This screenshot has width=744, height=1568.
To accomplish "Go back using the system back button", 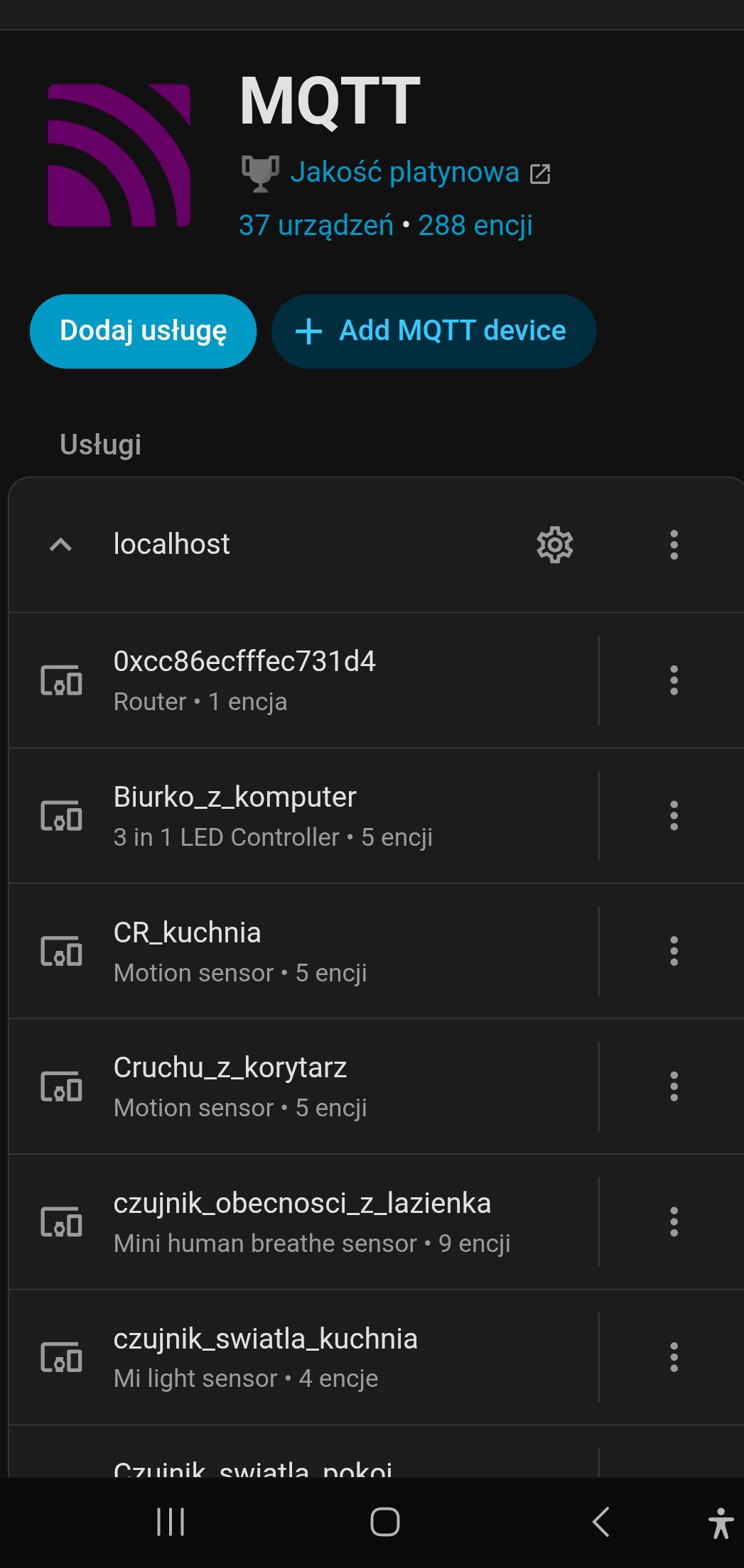I will click(x=600, y=1522).
